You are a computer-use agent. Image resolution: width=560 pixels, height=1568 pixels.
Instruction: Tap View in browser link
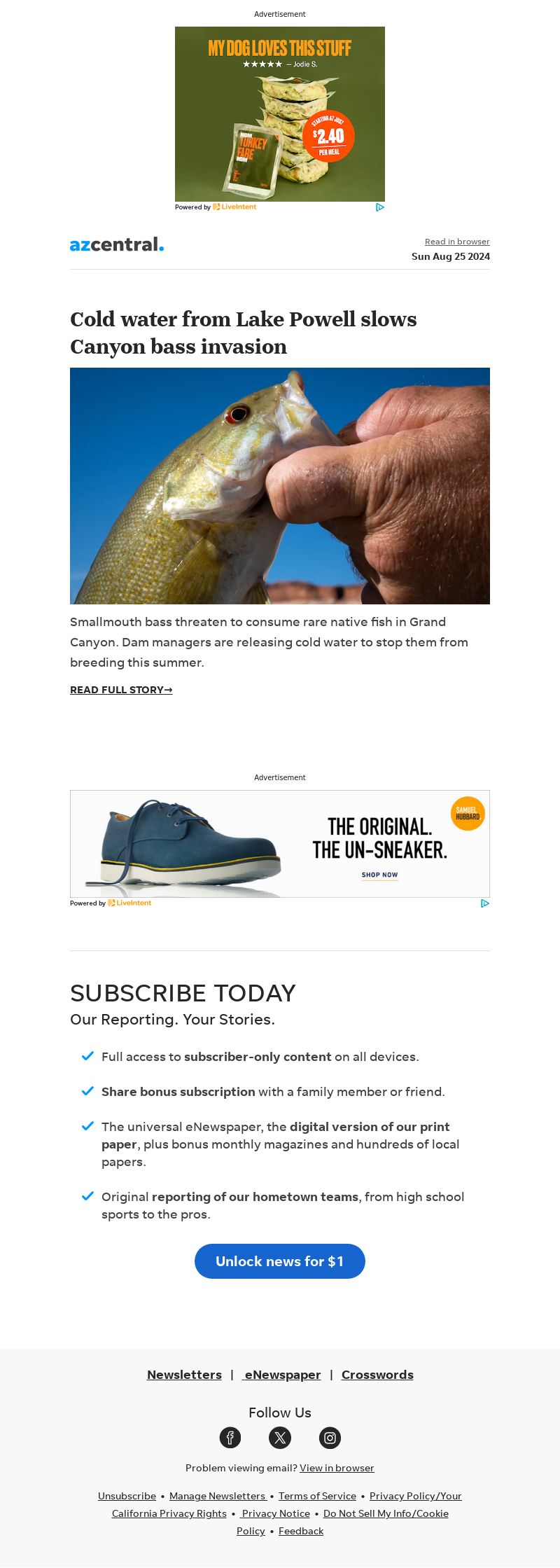[x=337, y=1468]
